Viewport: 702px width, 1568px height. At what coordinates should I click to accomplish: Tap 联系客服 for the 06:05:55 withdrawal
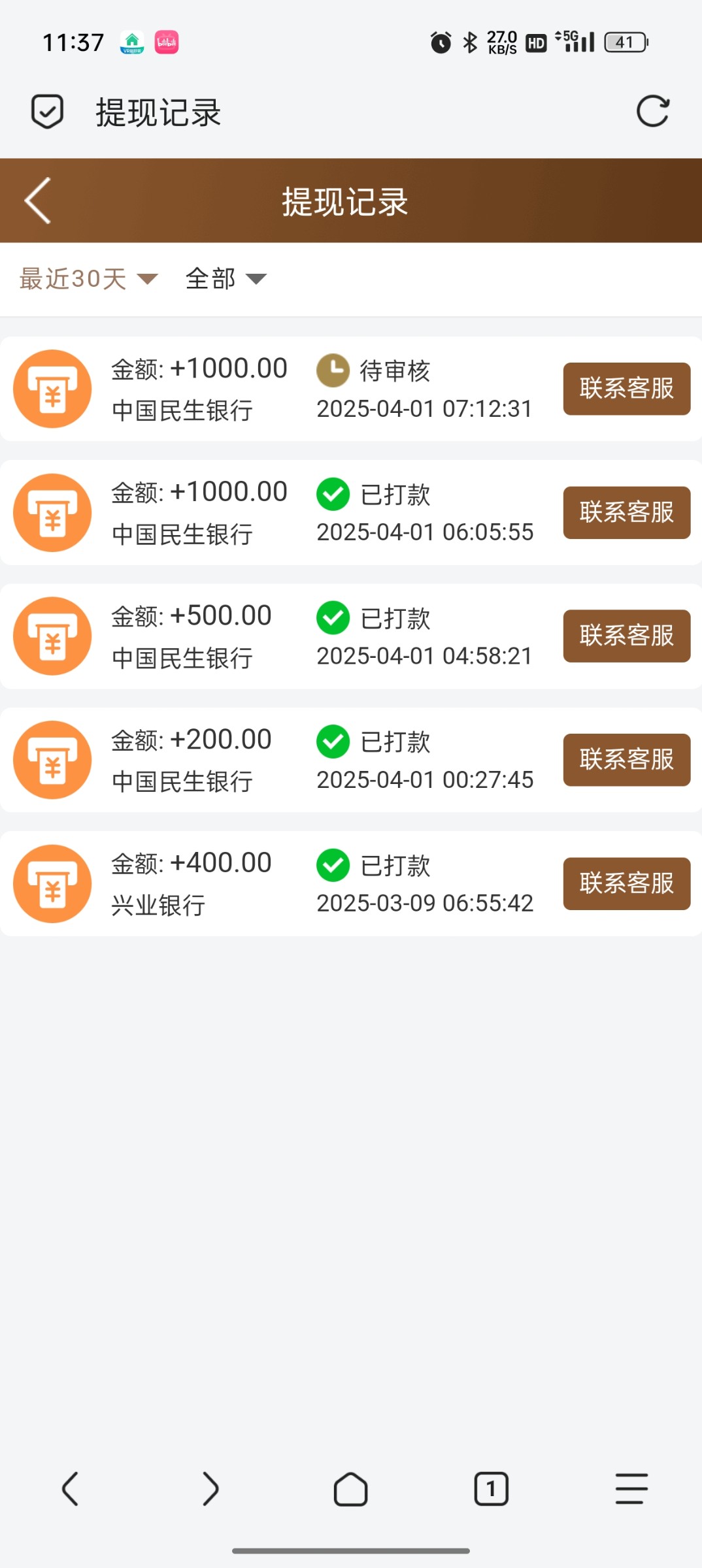click(626, 512)
